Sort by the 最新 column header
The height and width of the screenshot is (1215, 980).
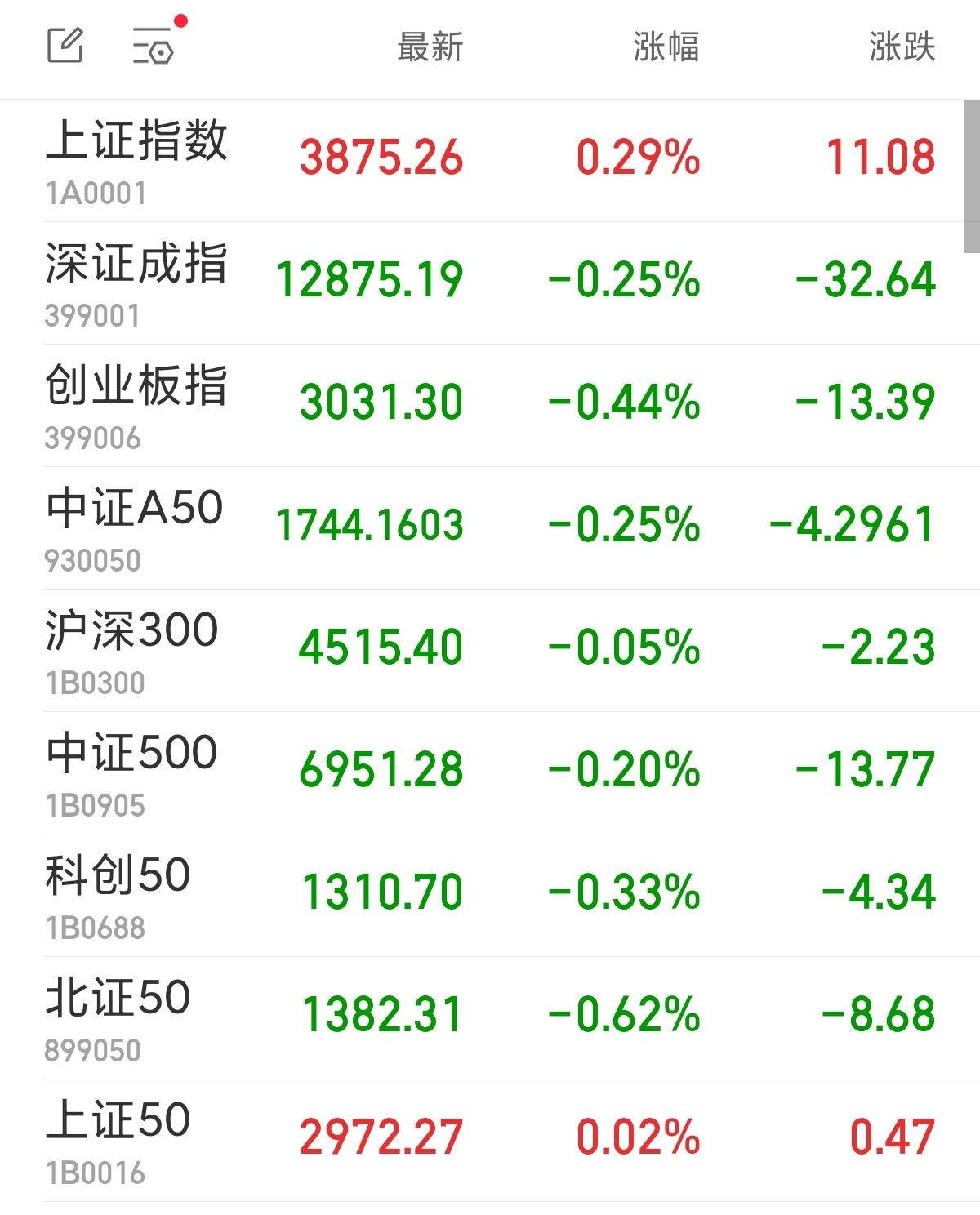click(430, 47)
